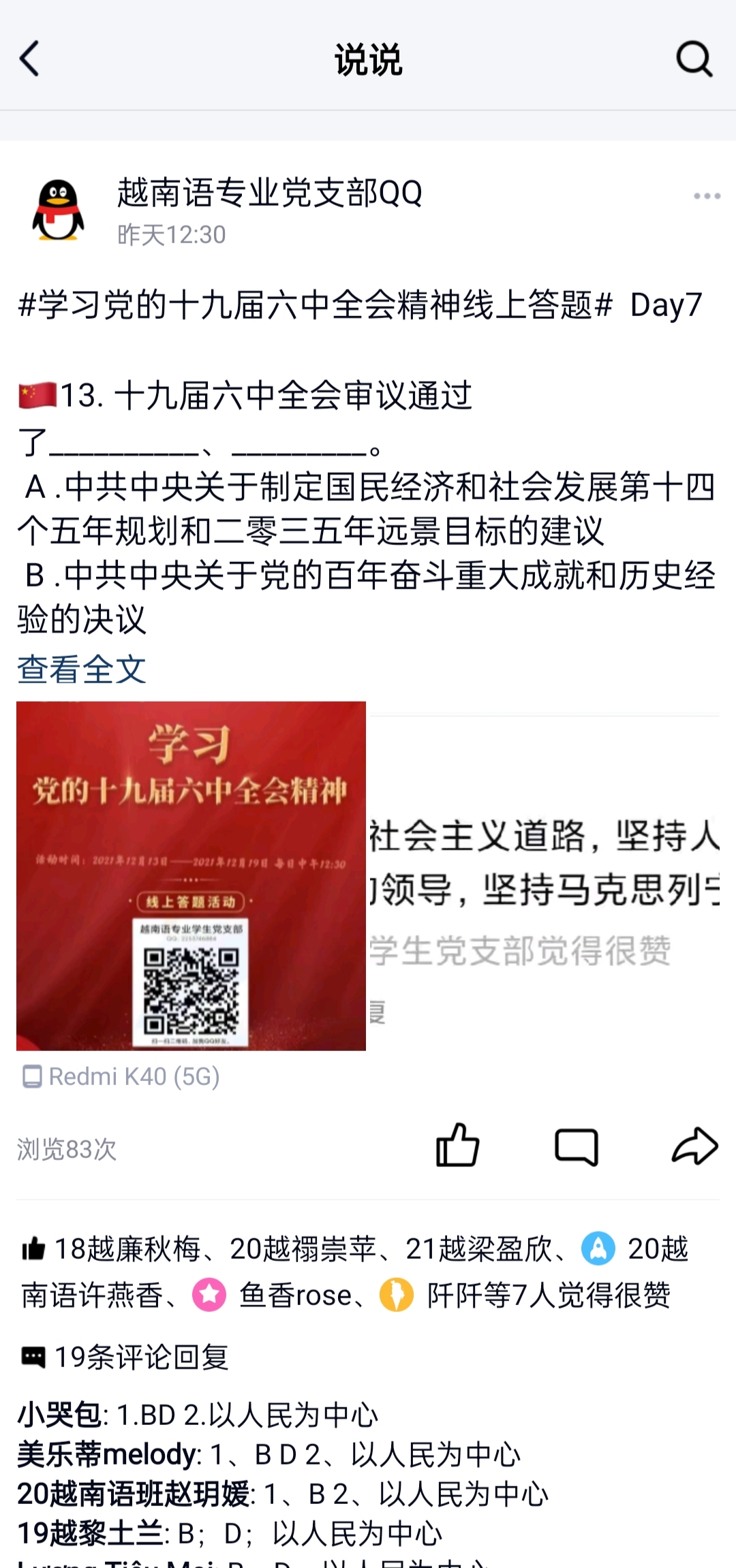Open the second post image beside the poster
Viewport: 736px width, 1568px height.
[544, 875]
